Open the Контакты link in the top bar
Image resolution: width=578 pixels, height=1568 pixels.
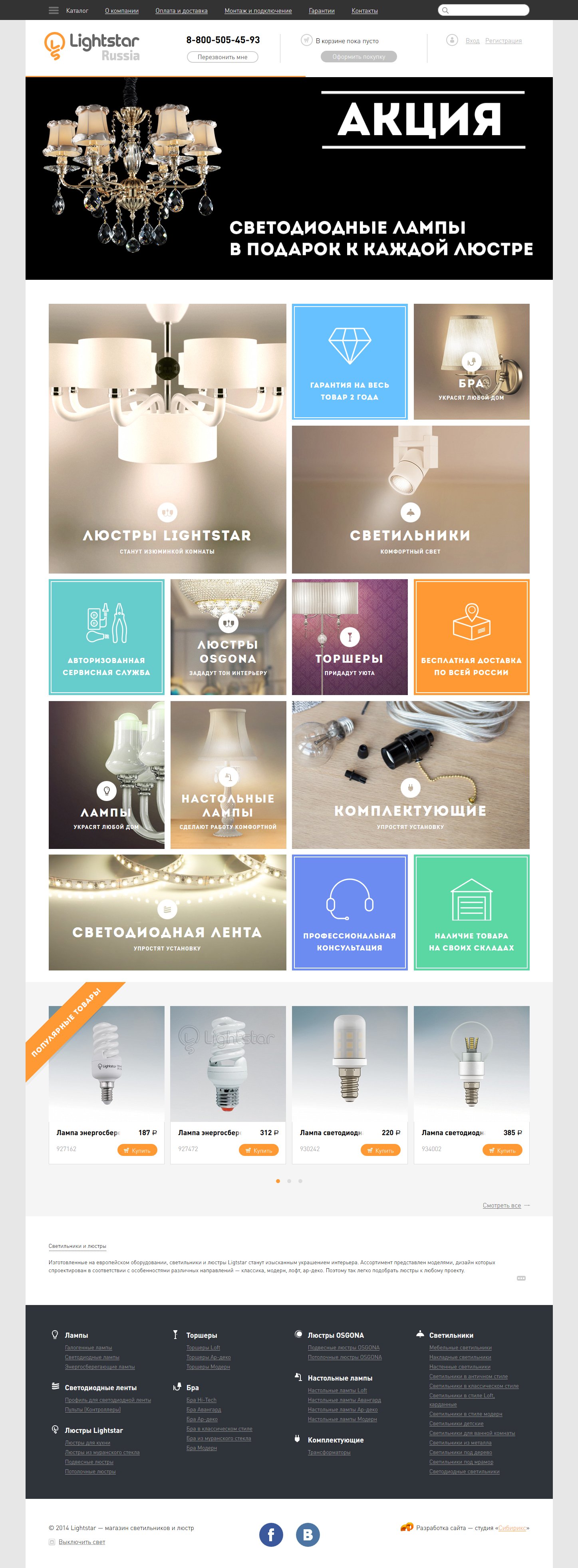tap(364, 11)
